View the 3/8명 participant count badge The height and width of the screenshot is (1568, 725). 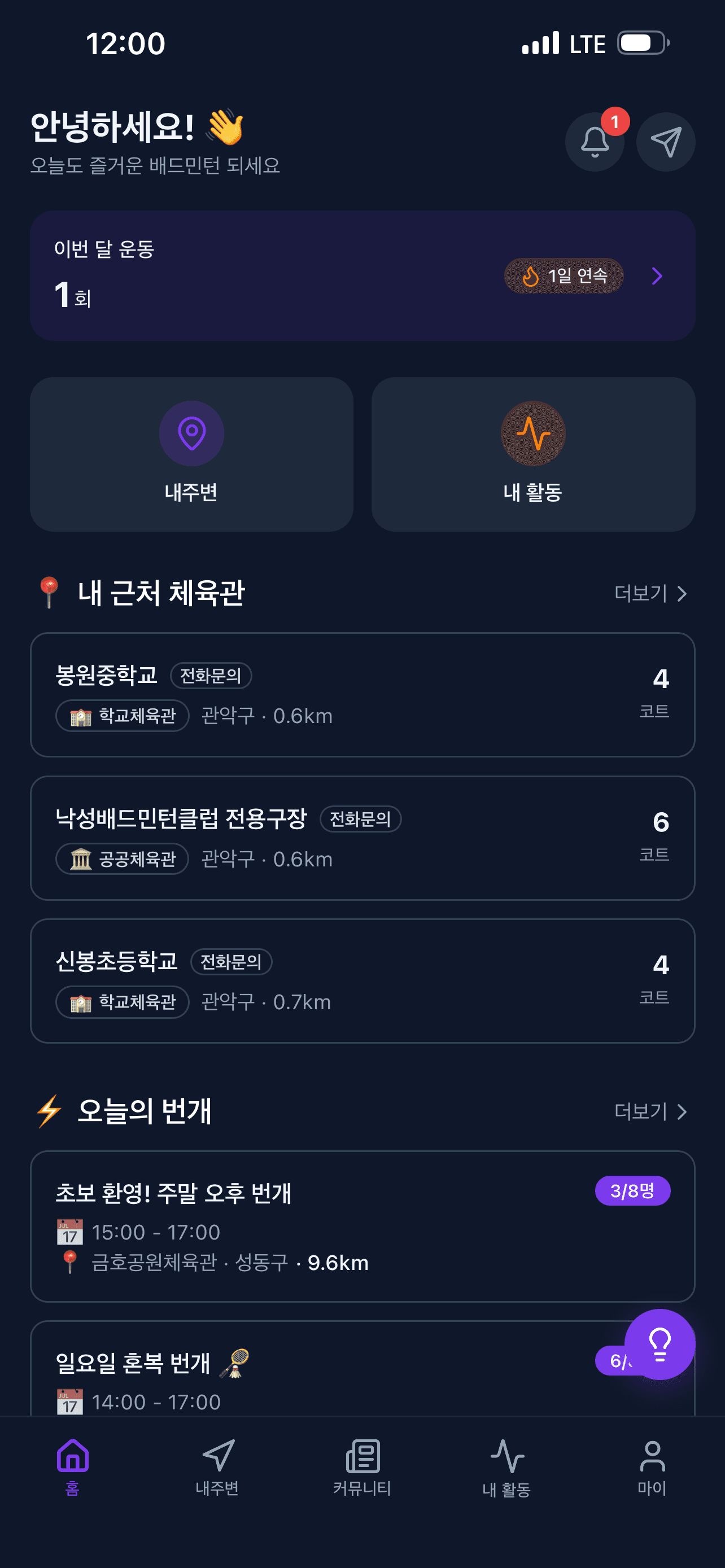(x=632, y=1190)
